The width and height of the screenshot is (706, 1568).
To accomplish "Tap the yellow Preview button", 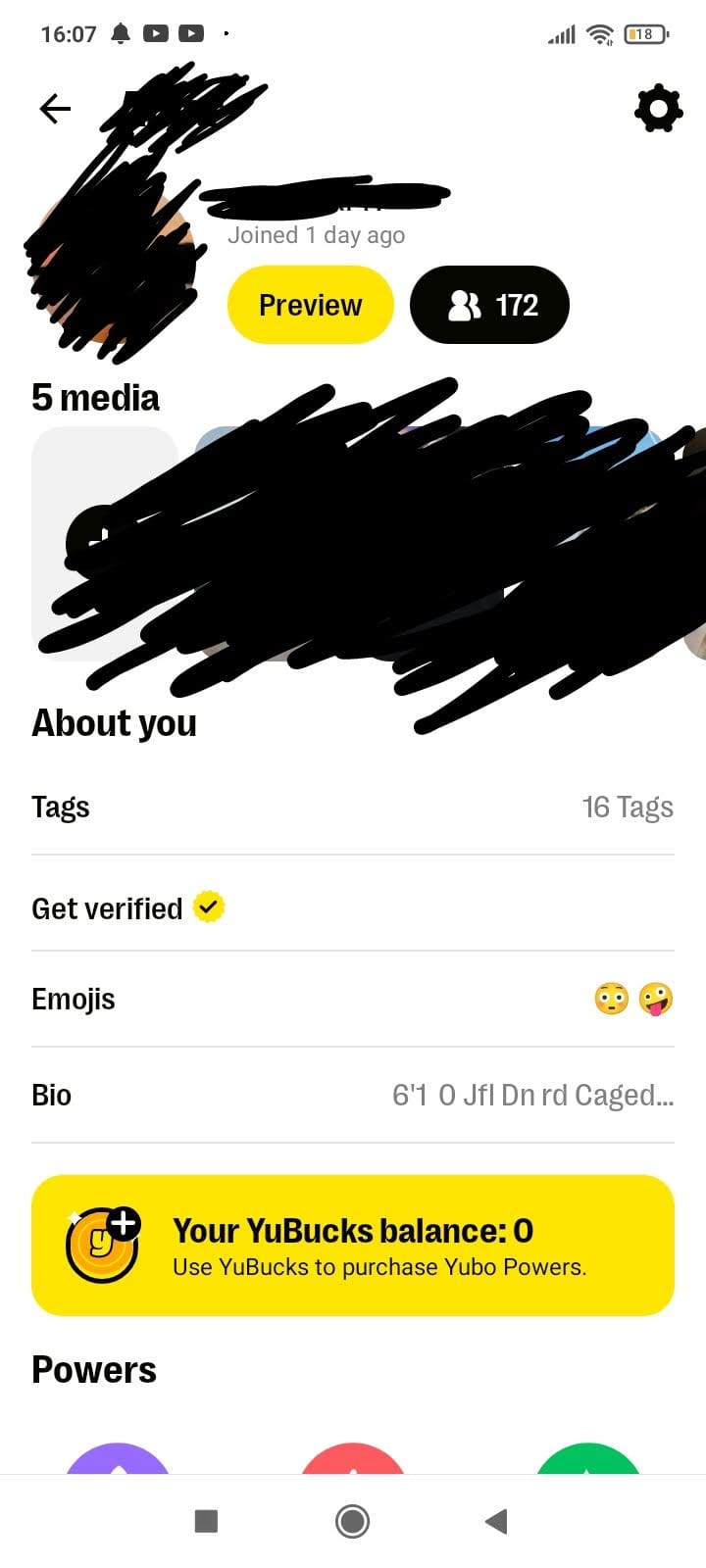I will [310, 305].
